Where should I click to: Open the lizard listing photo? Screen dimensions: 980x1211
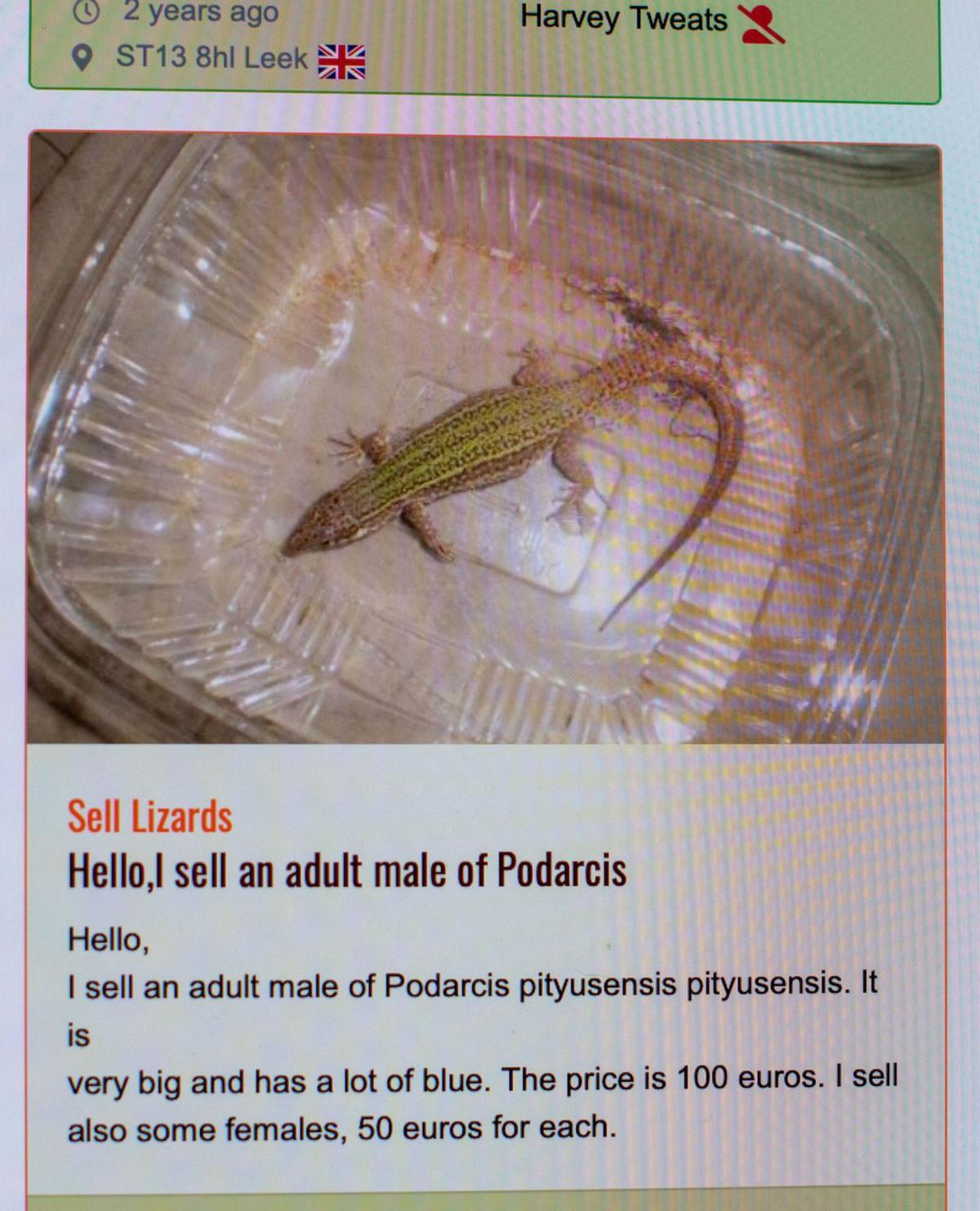(485, 441)
